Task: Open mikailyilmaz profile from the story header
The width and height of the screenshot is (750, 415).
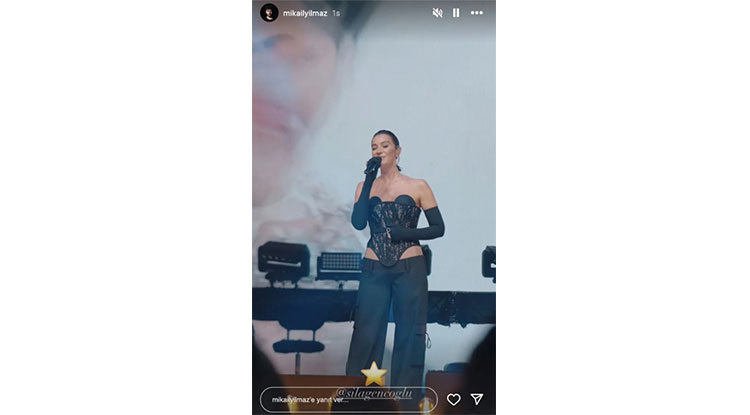Action: (x=305, y=13)
